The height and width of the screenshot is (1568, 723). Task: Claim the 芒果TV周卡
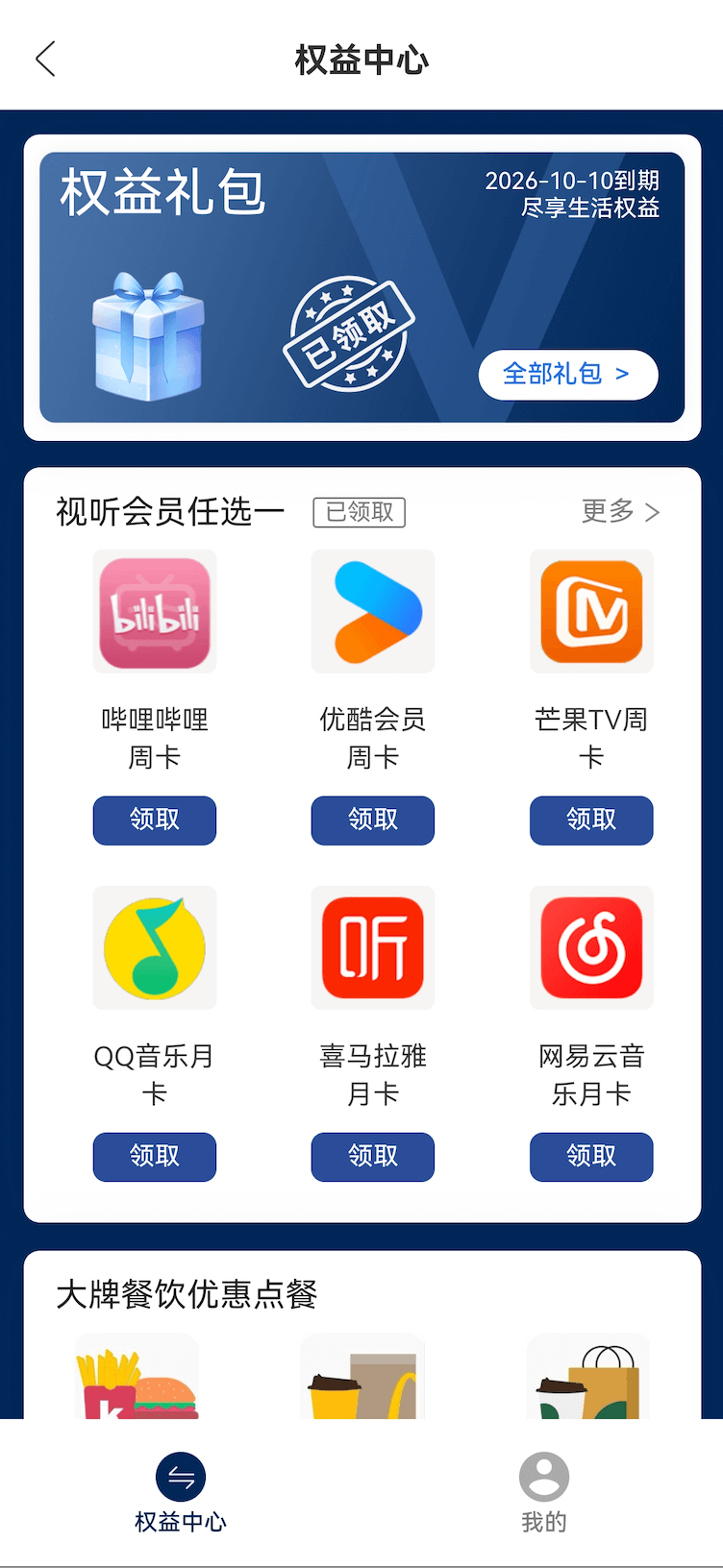591,820
